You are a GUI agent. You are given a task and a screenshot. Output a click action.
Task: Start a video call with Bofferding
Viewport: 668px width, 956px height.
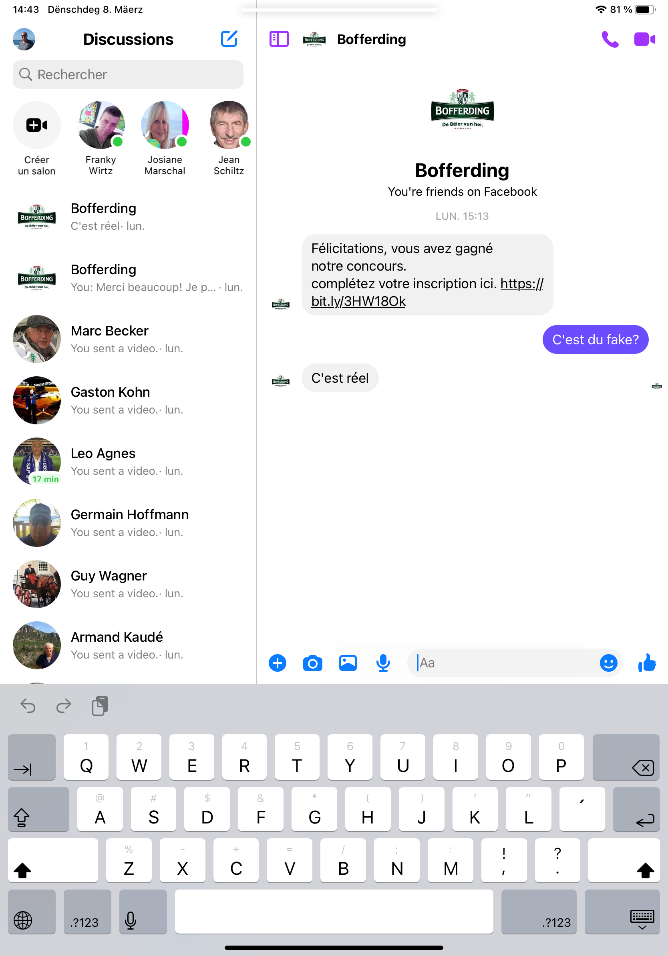pos(644,39)
